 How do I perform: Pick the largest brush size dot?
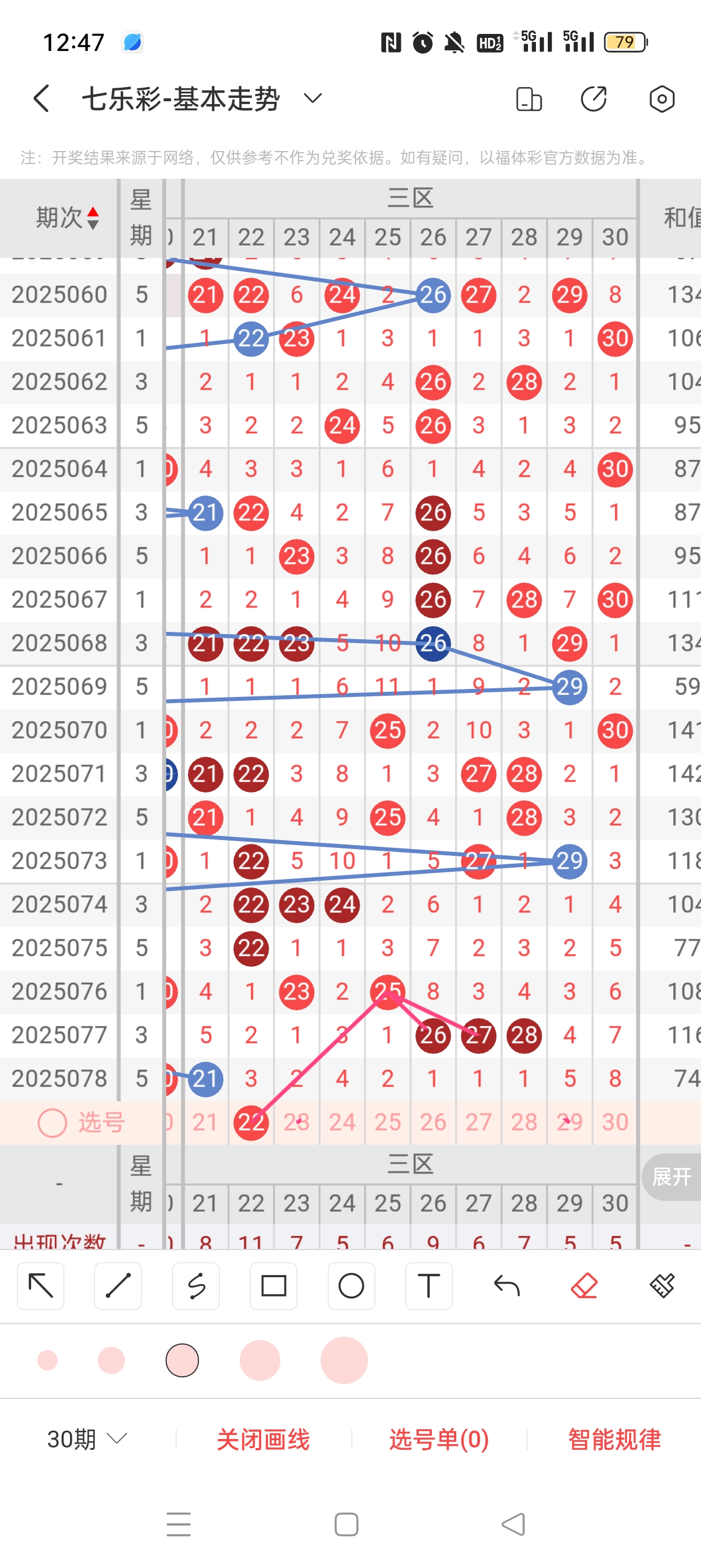pos(344,1360)
